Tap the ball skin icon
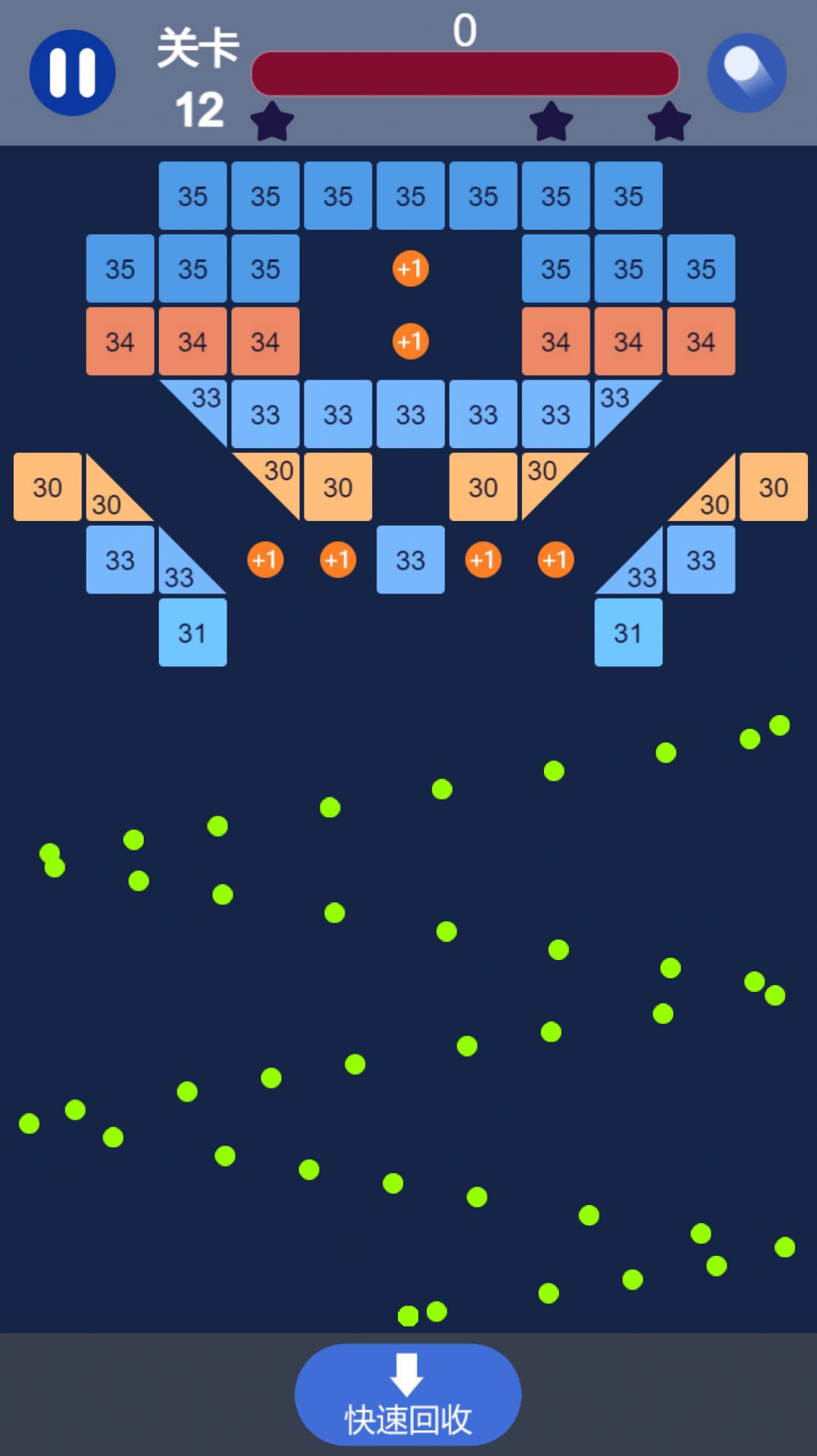 (746, 73)
